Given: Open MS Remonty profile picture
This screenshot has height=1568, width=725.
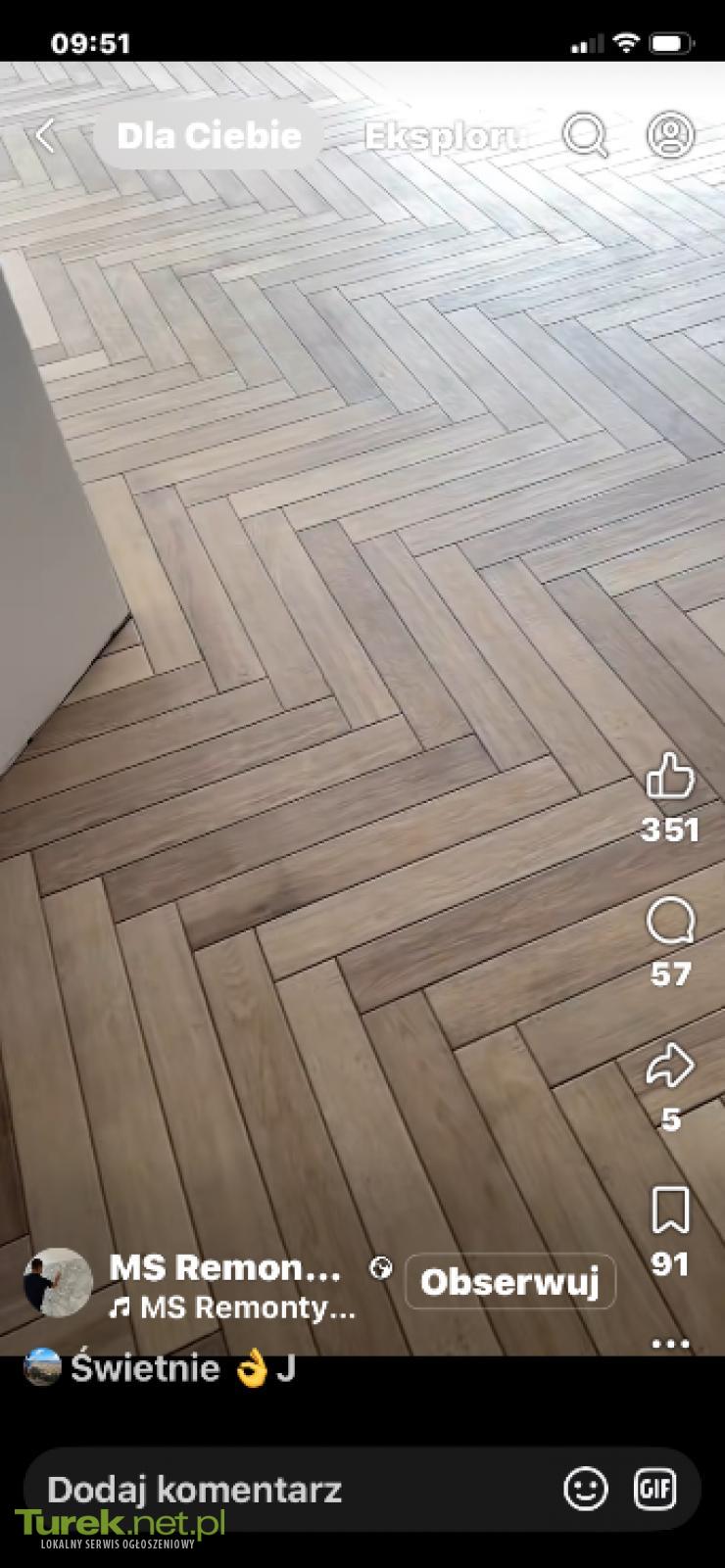Looking at the screenshot, I should 58,1282.
